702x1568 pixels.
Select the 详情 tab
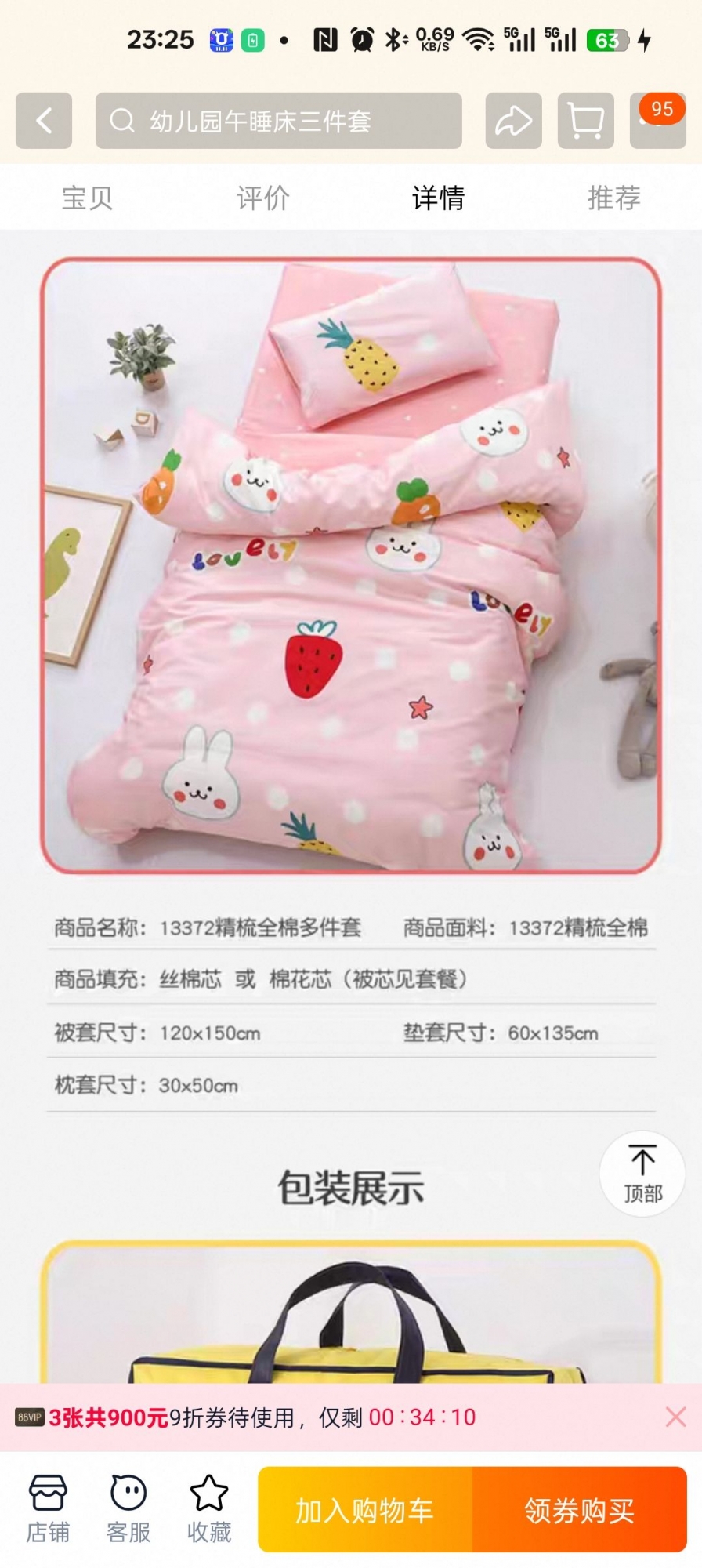pyautogui.click(x=438, y=198)
